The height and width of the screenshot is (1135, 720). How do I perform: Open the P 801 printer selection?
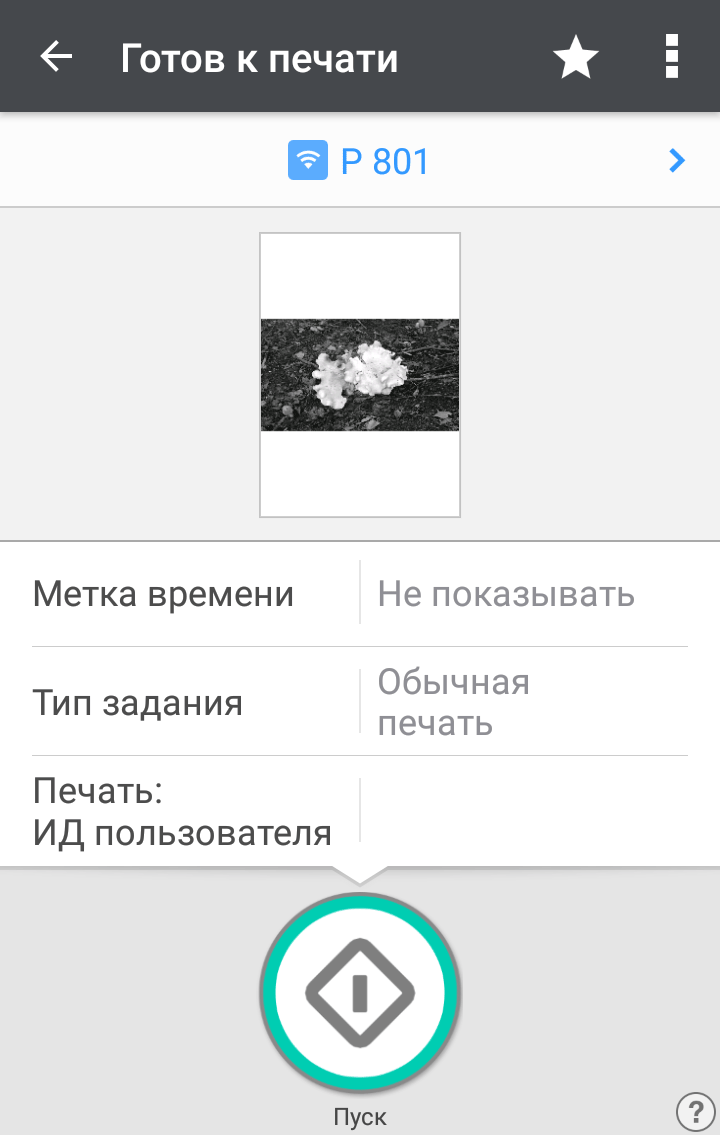click(360, 160)
